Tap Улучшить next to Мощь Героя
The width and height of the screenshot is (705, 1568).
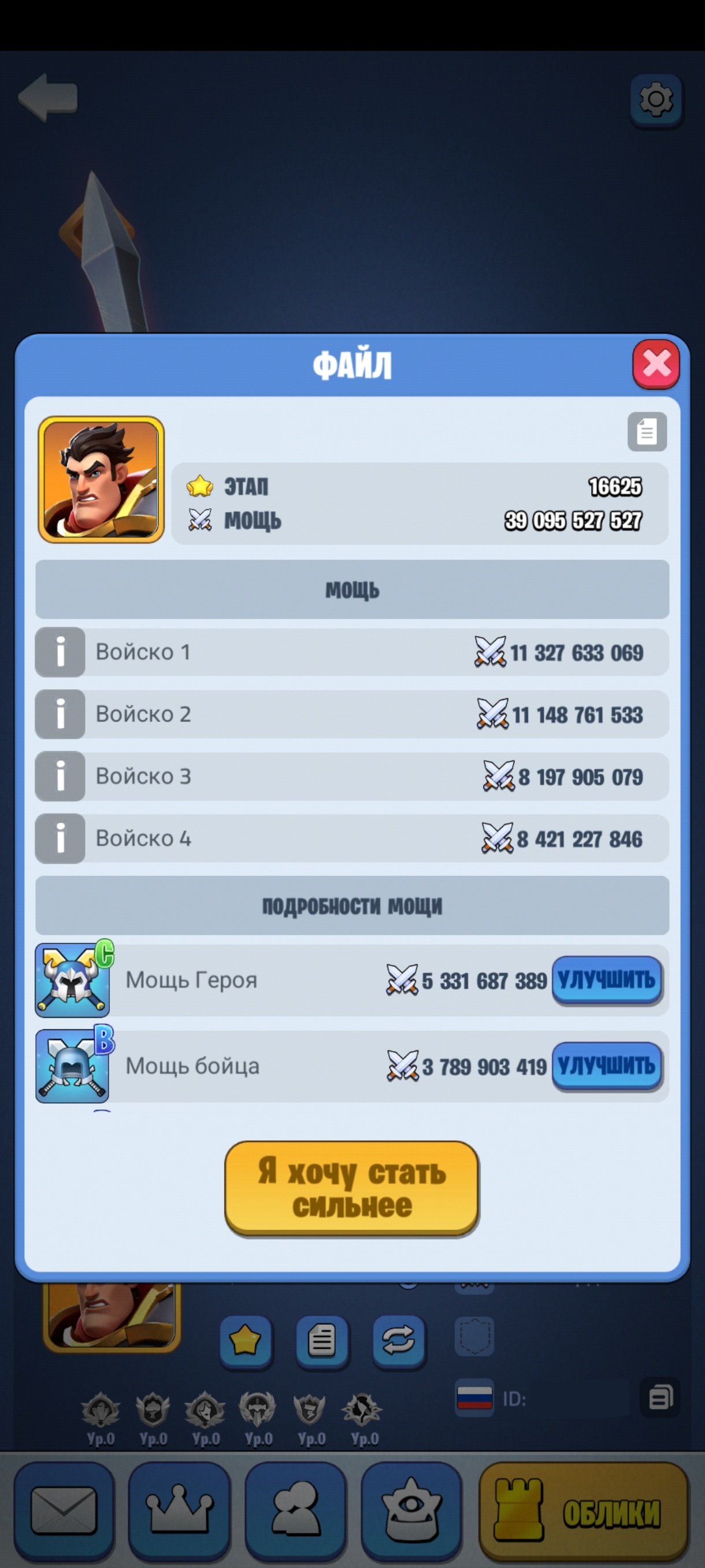tap(606, 980)
